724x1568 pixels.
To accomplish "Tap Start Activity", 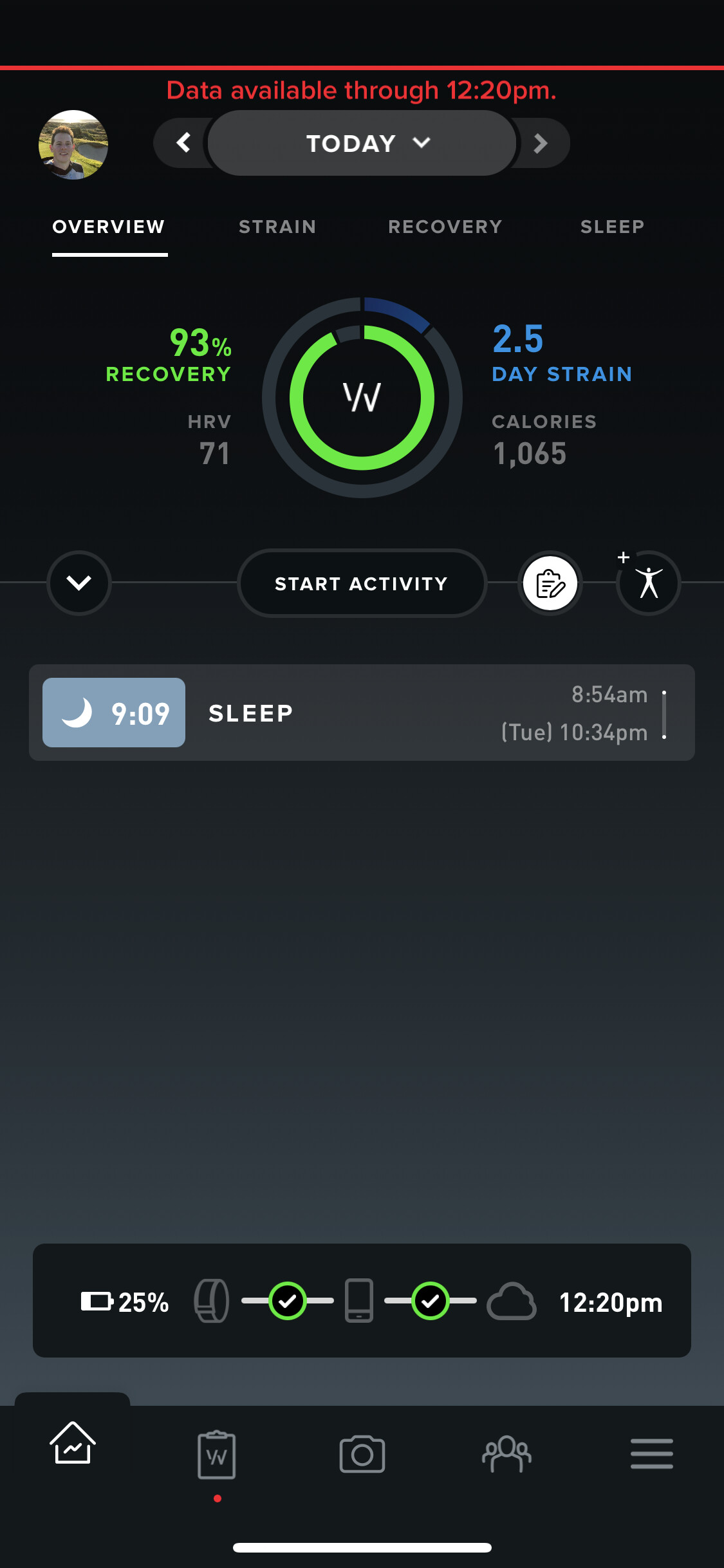I will pyautogui.click(x=362, y=584).
